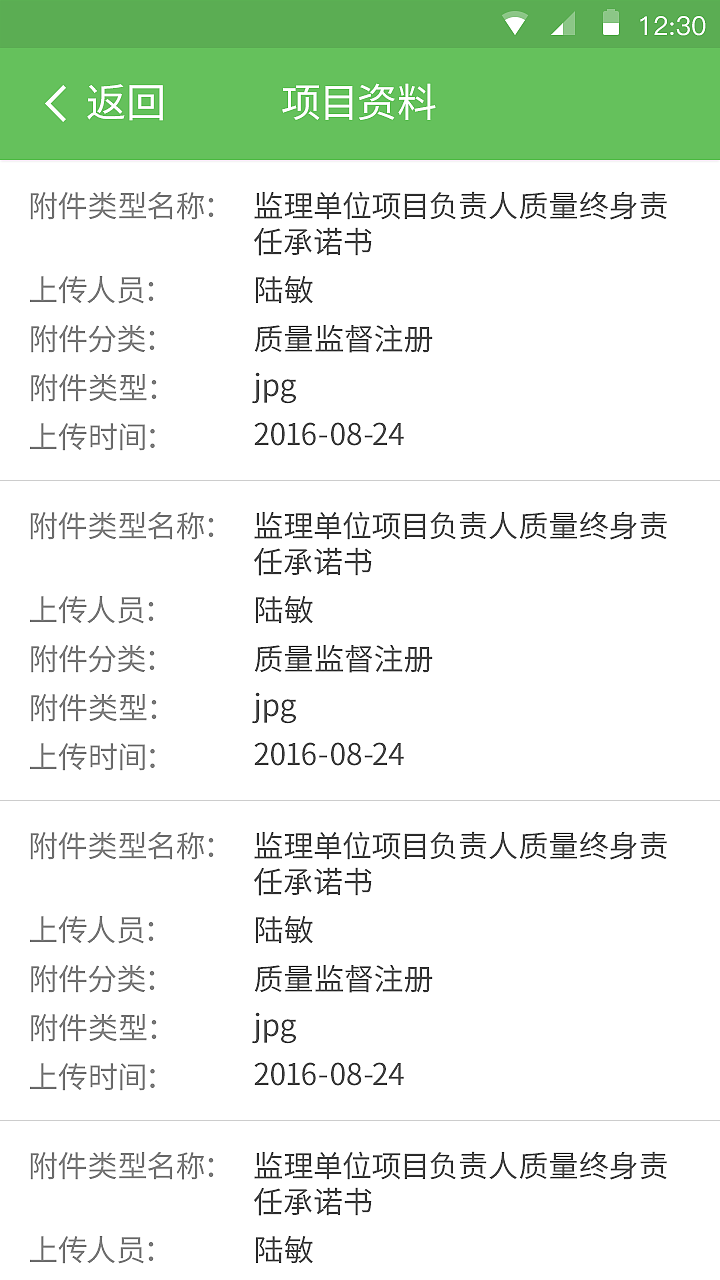The width and height of the screenshot is (720, 1280).
Task: Tap the back chevron icon in the header
Action: click(x=55, y=103)
